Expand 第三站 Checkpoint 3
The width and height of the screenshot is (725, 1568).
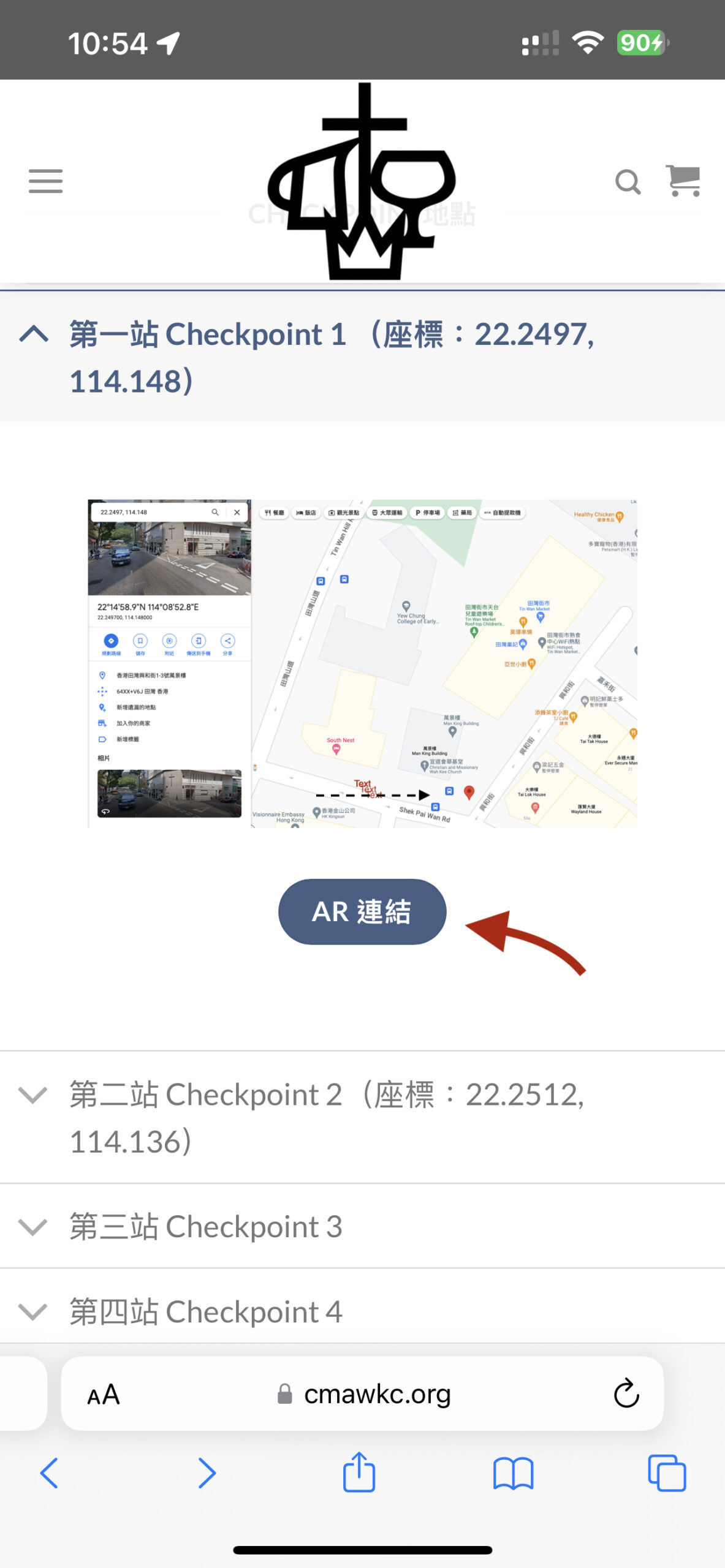click(33, 1227)
